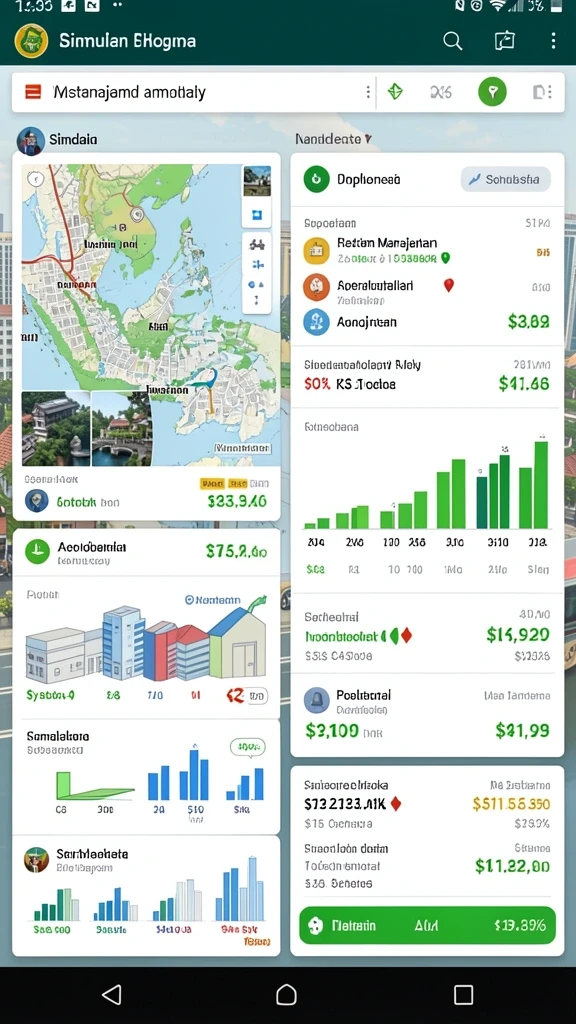Screen dimensions: 576x1024
Task: Tap the Sohubsha button
Action: (x=505, y=179)
